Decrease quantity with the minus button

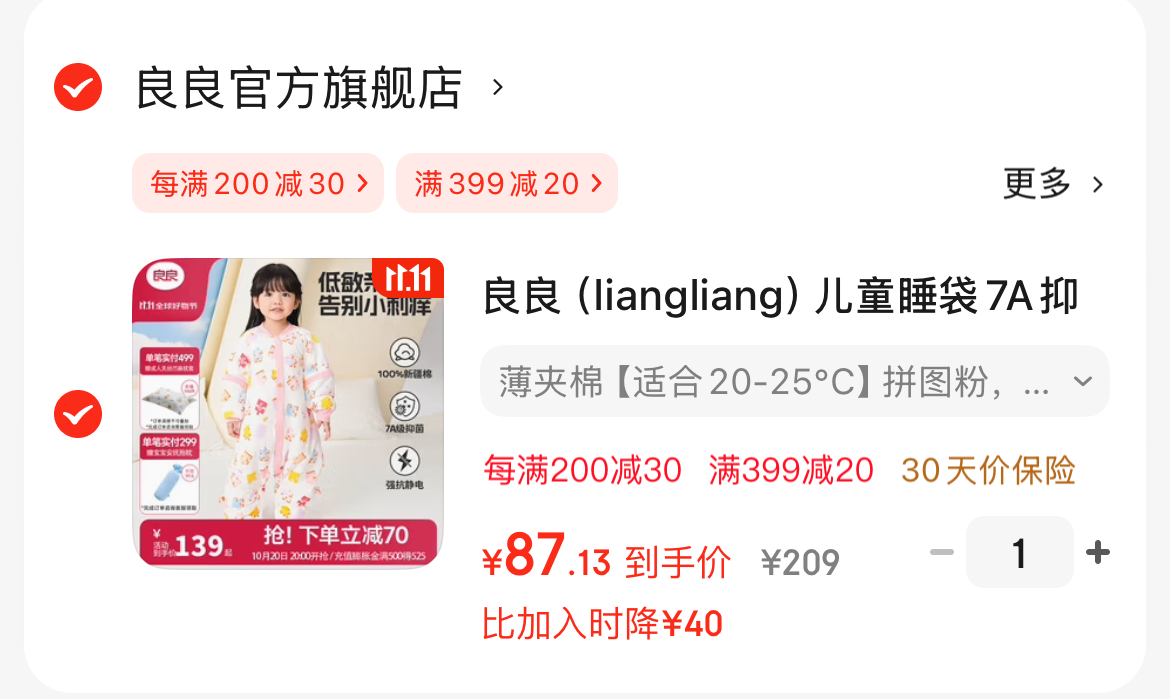[x=941, y=552]
